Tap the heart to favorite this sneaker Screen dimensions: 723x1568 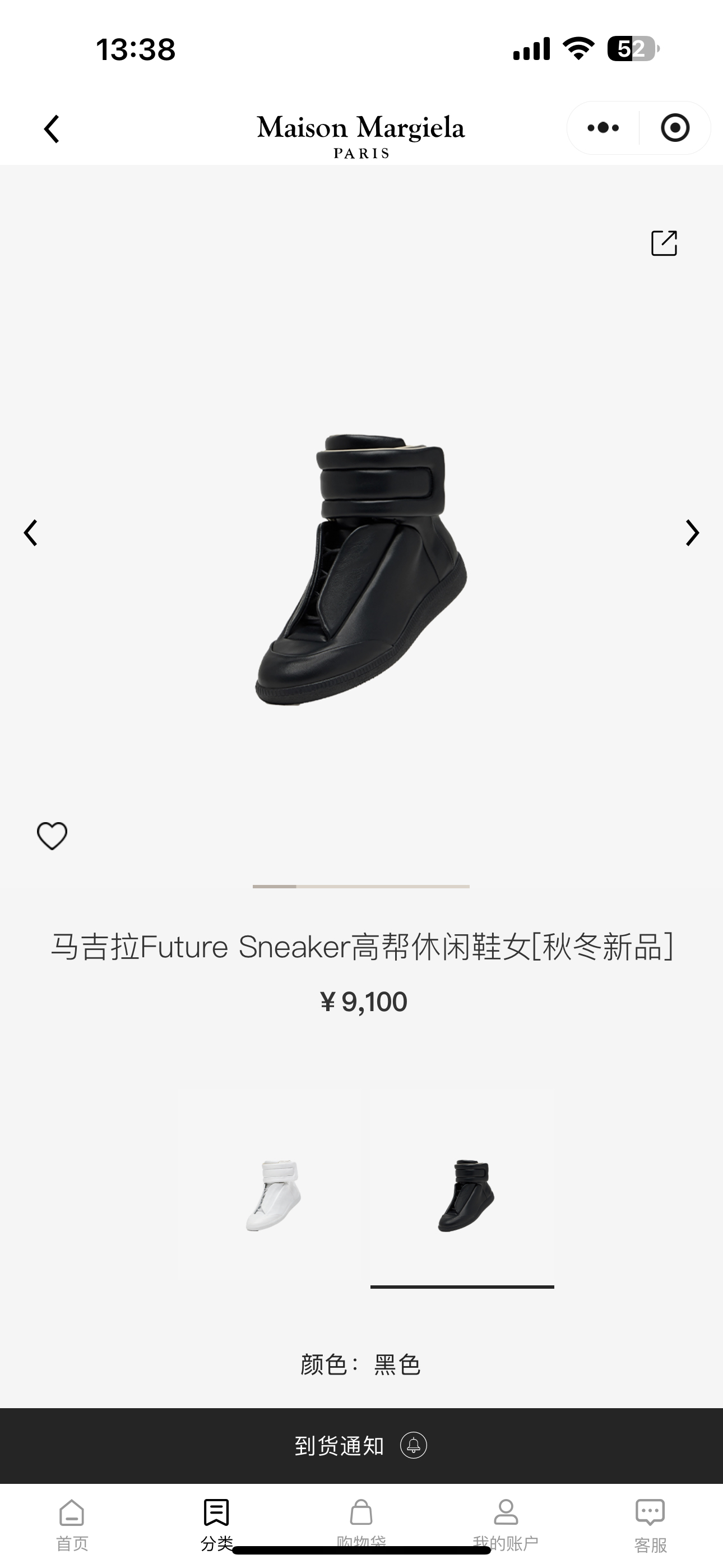click(52, 835)
